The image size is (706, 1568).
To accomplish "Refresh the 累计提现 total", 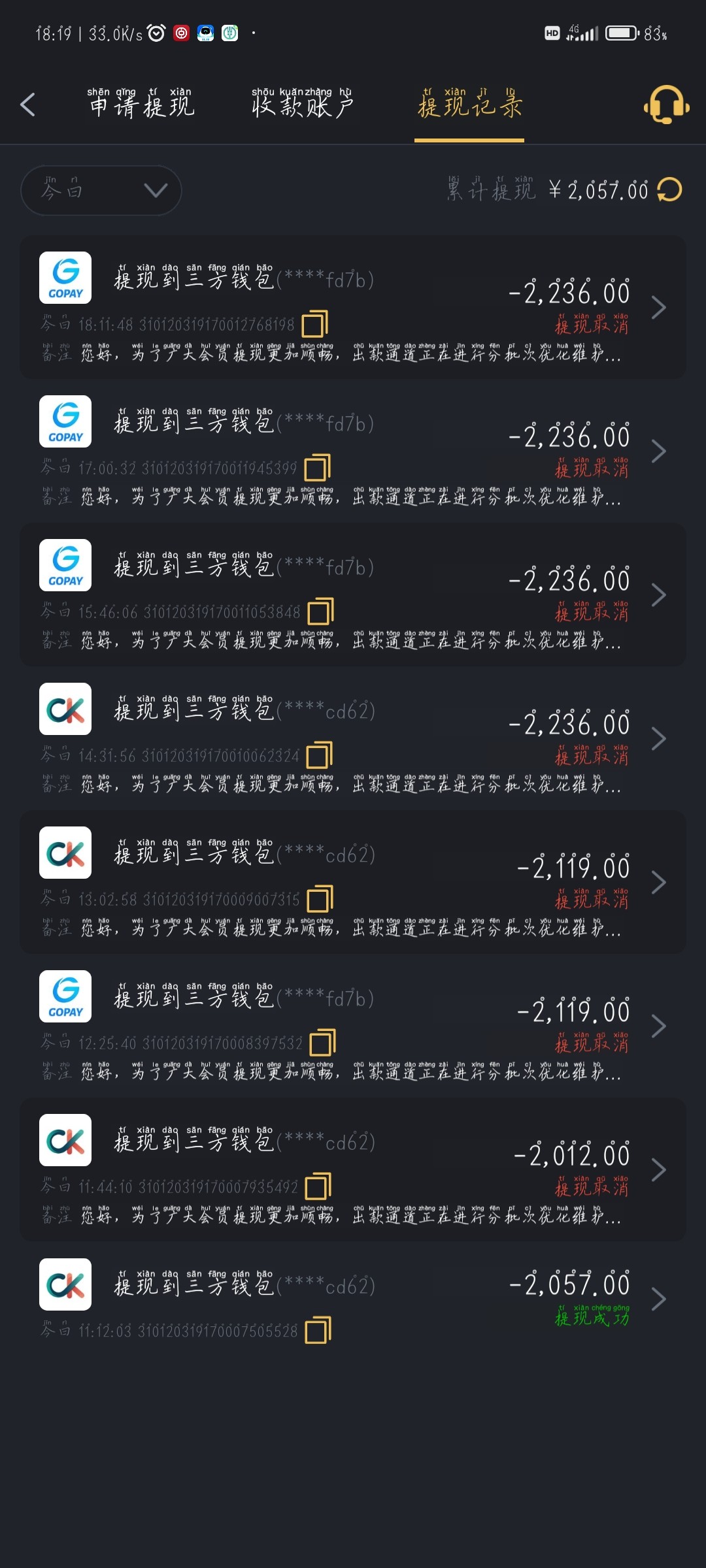I will pos(669,190).
